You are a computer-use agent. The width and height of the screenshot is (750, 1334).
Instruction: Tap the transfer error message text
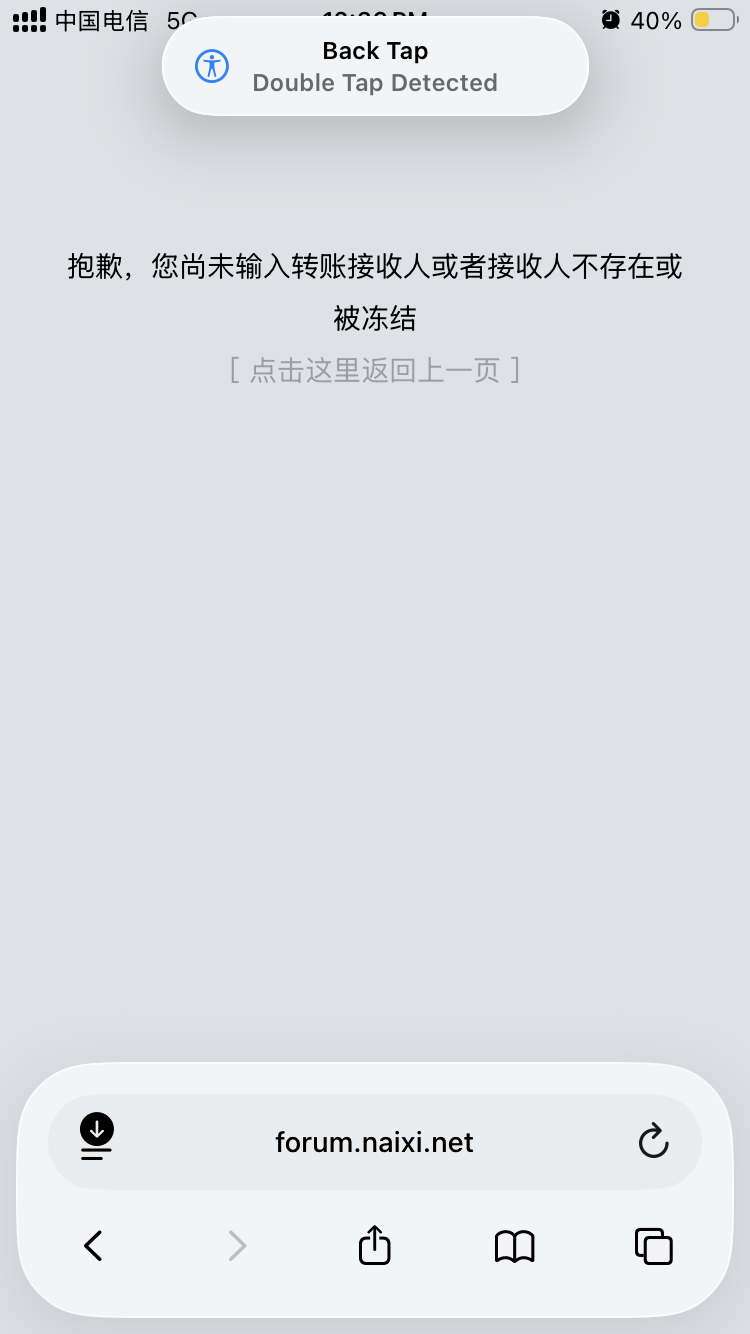(x=374, y=292)
